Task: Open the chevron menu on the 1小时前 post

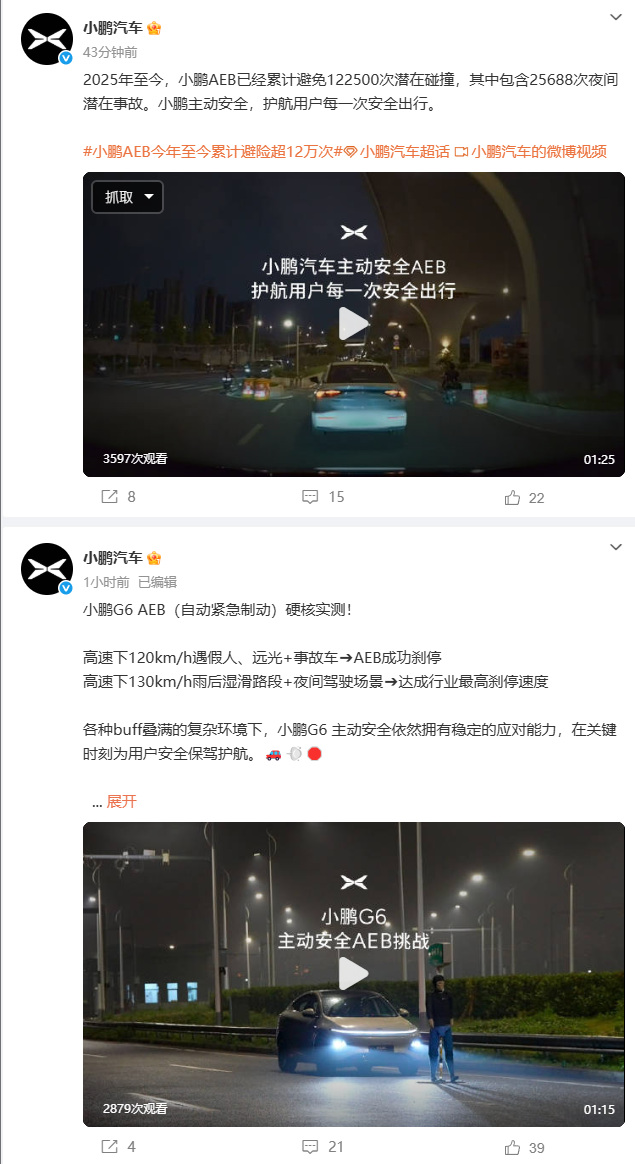Action: pos(615,547)
